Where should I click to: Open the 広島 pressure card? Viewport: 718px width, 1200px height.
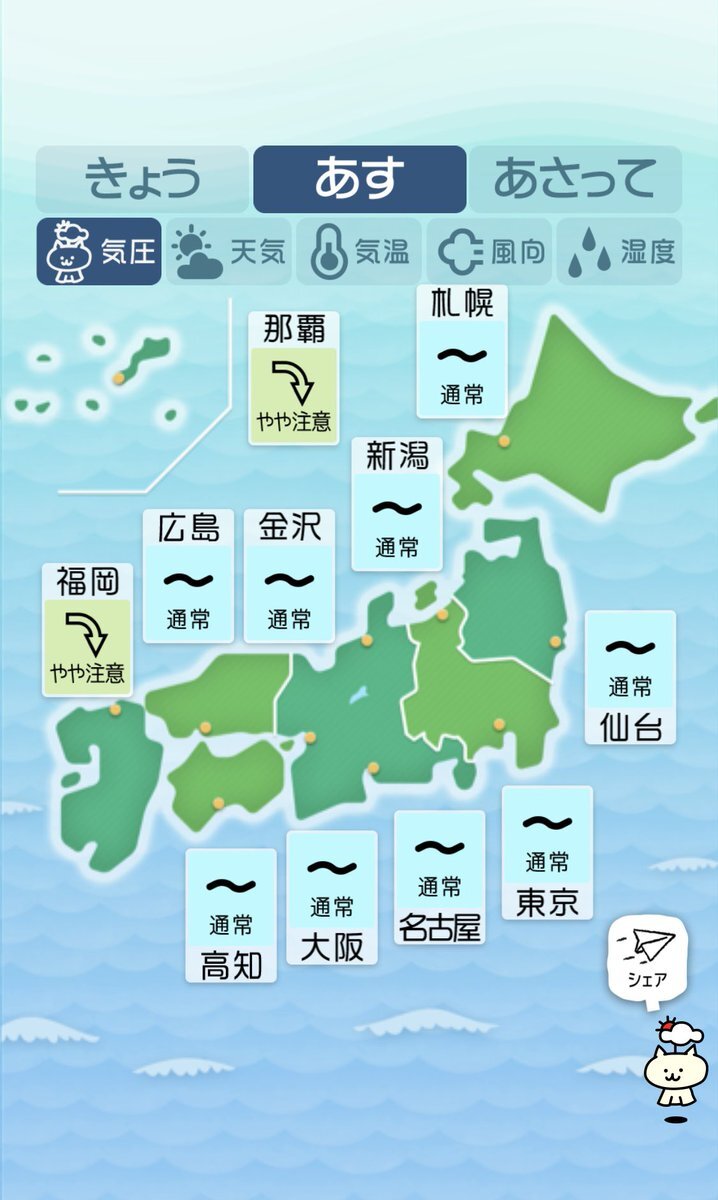point(188,576)
